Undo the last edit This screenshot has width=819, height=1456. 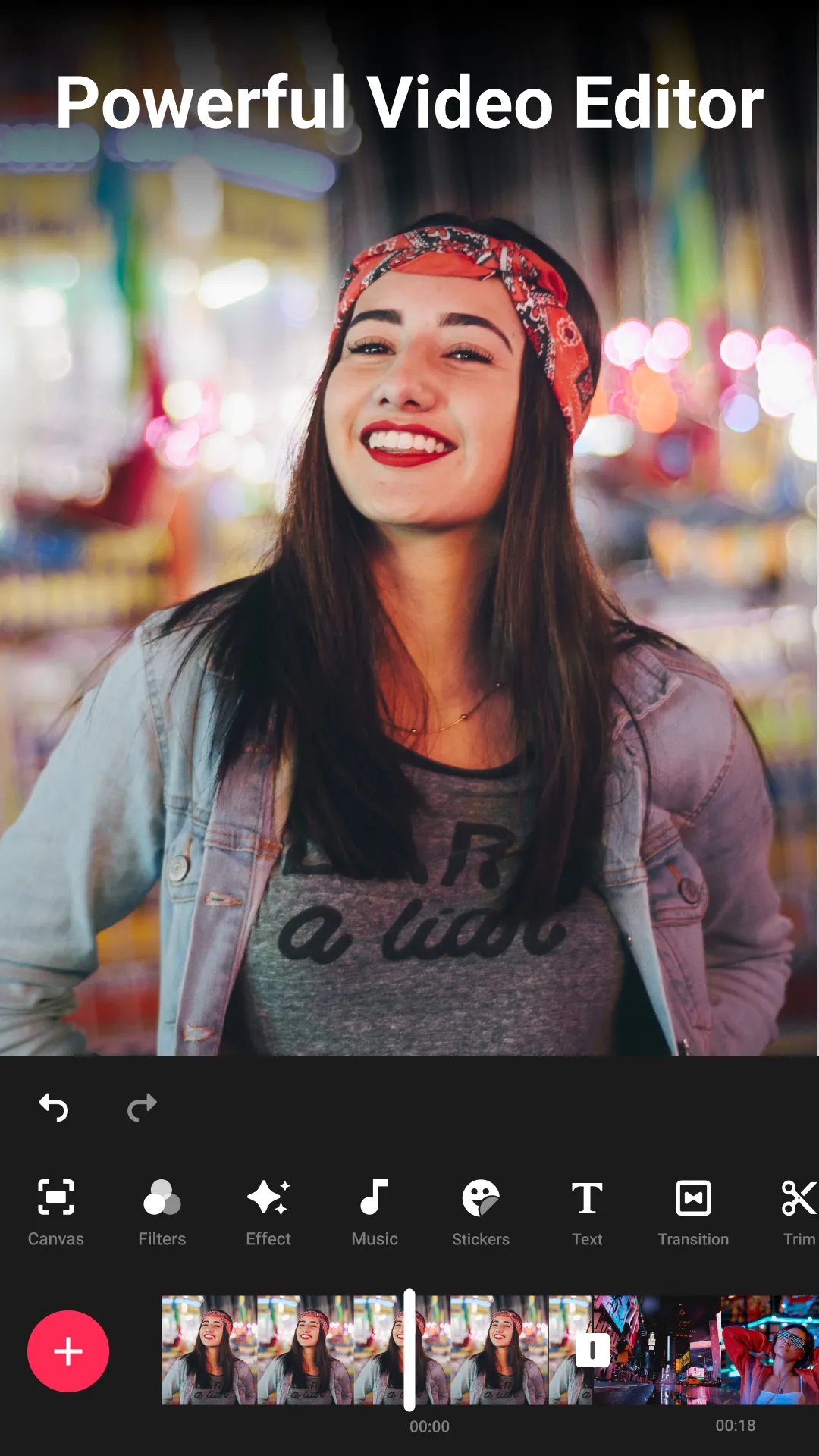pos(54,1108)
